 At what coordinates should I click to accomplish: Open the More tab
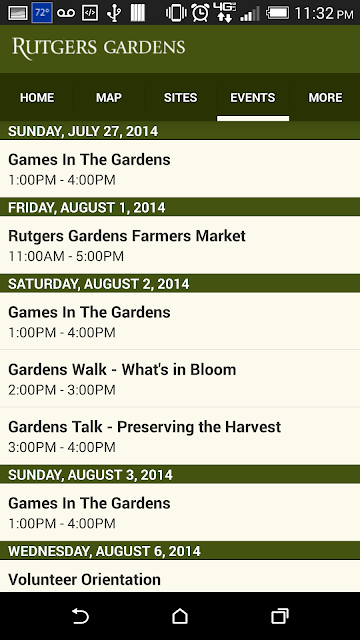point(325,98)
